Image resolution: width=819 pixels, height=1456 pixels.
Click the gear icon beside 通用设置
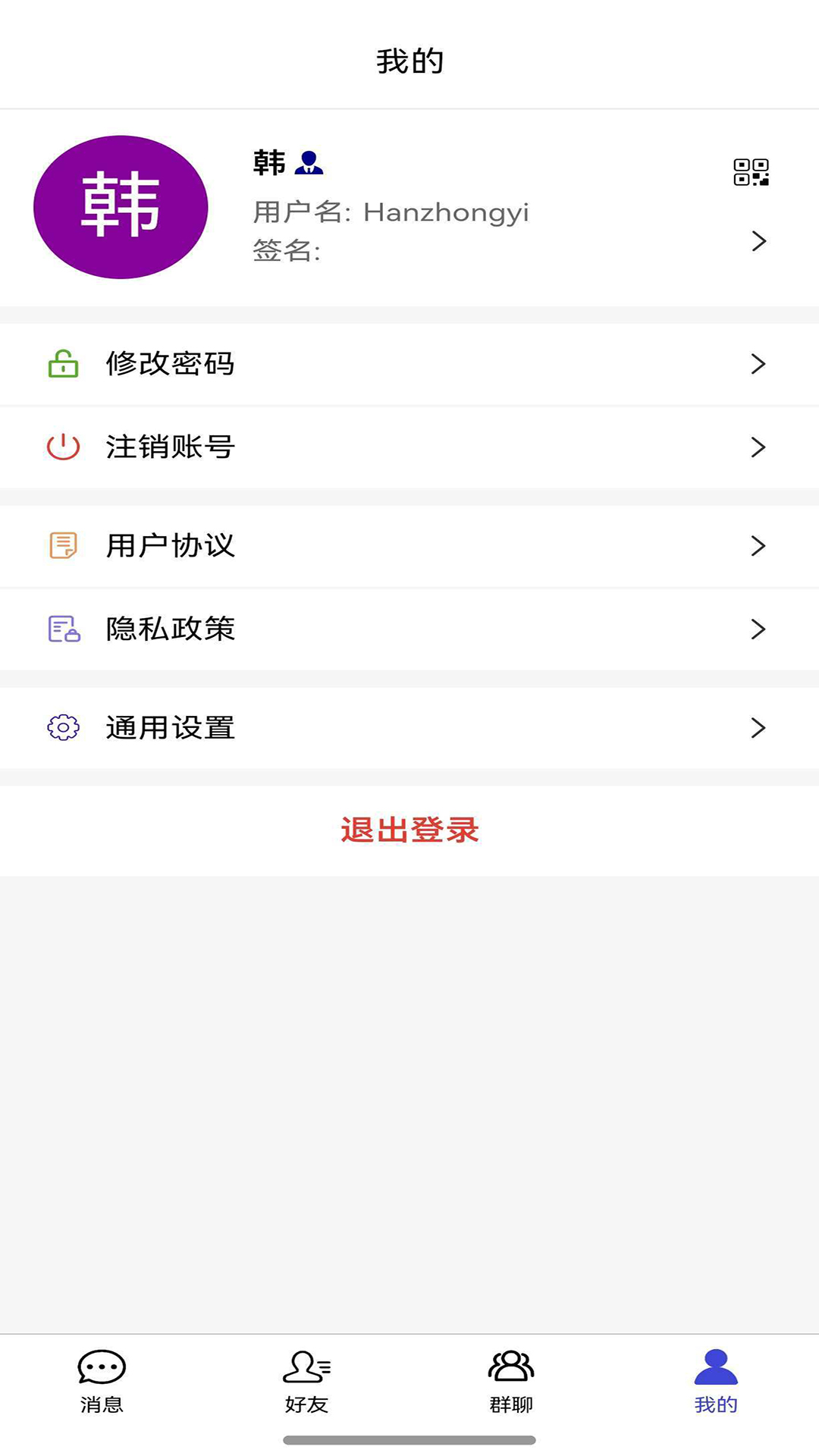[62, 728]
